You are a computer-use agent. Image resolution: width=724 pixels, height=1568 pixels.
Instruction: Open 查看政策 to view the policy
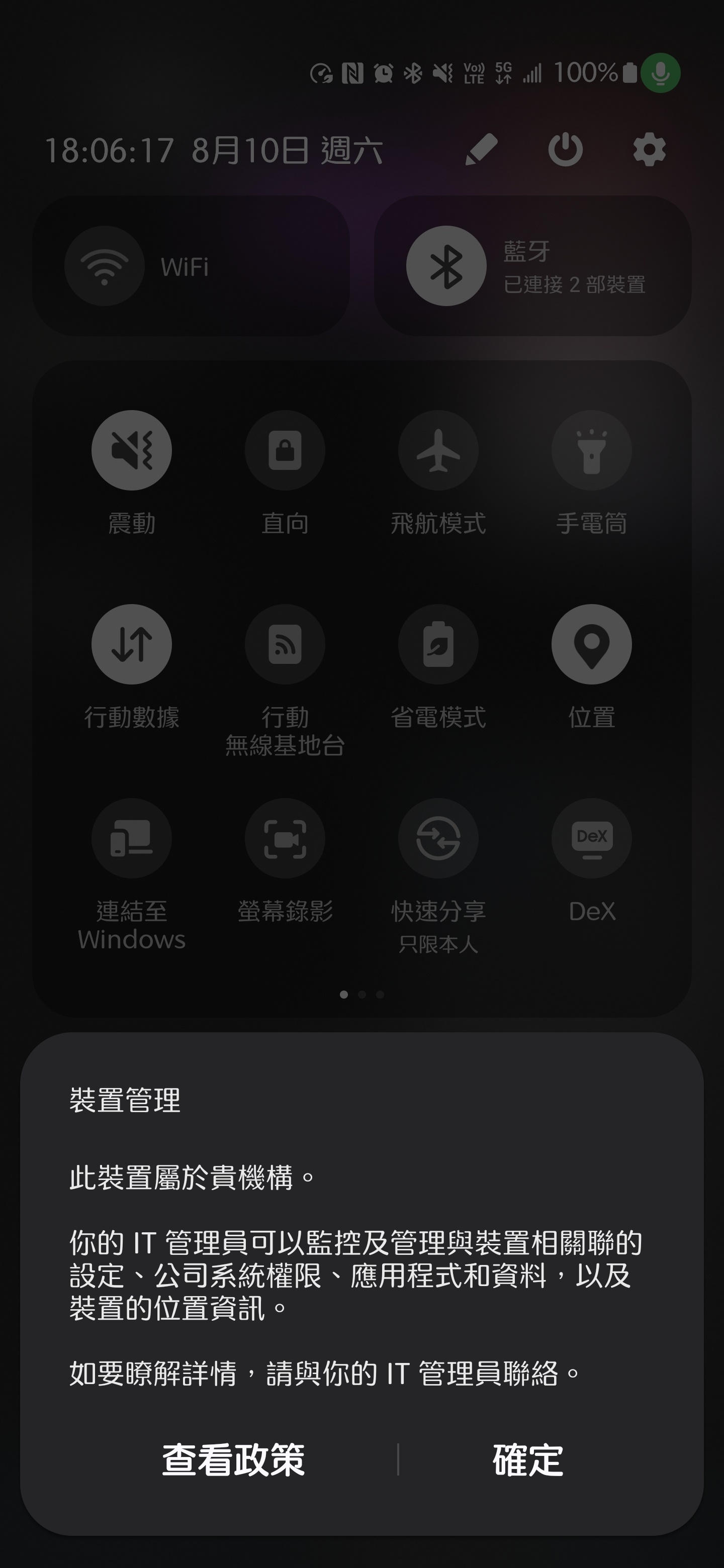point(233,1459)
